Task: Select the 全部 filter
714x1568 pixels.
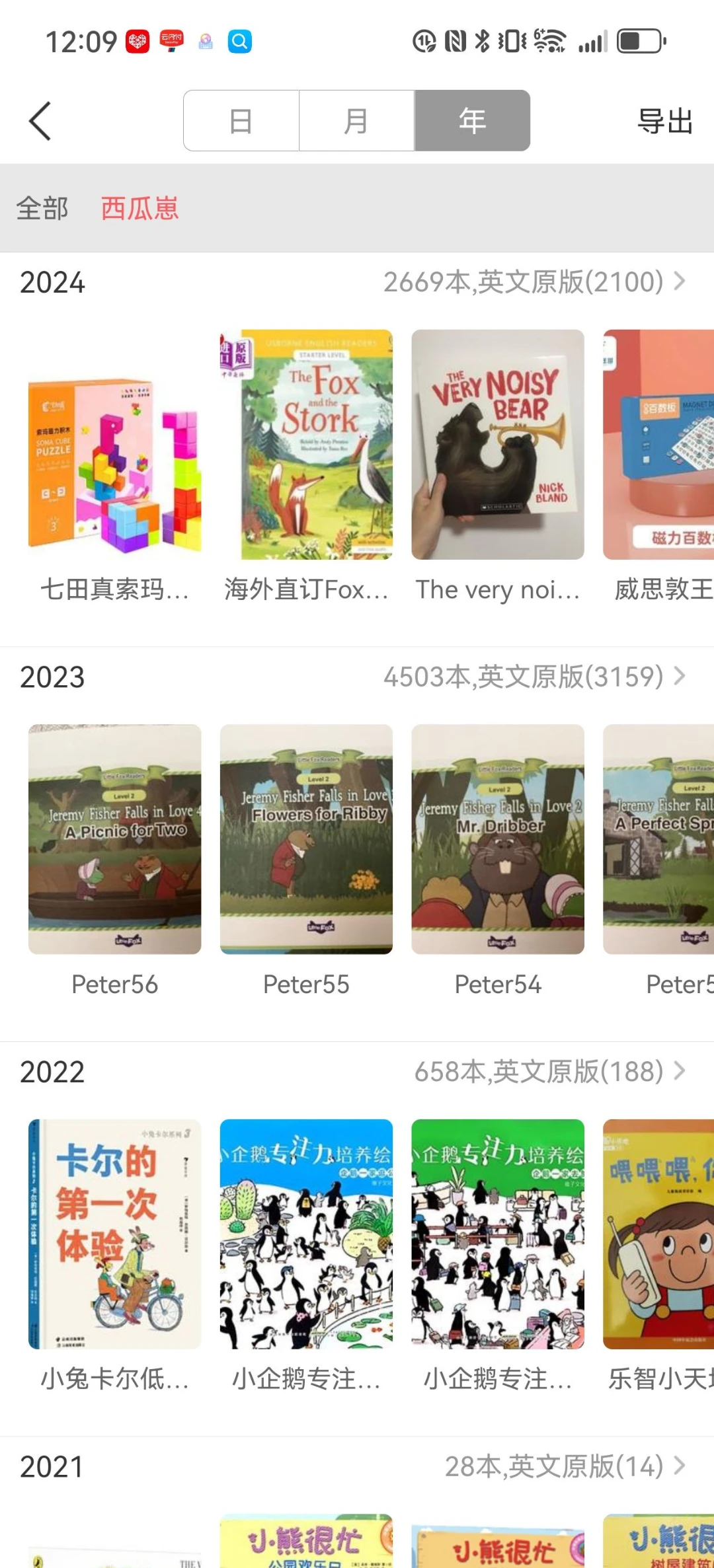Action: click(x=42, y=209)
